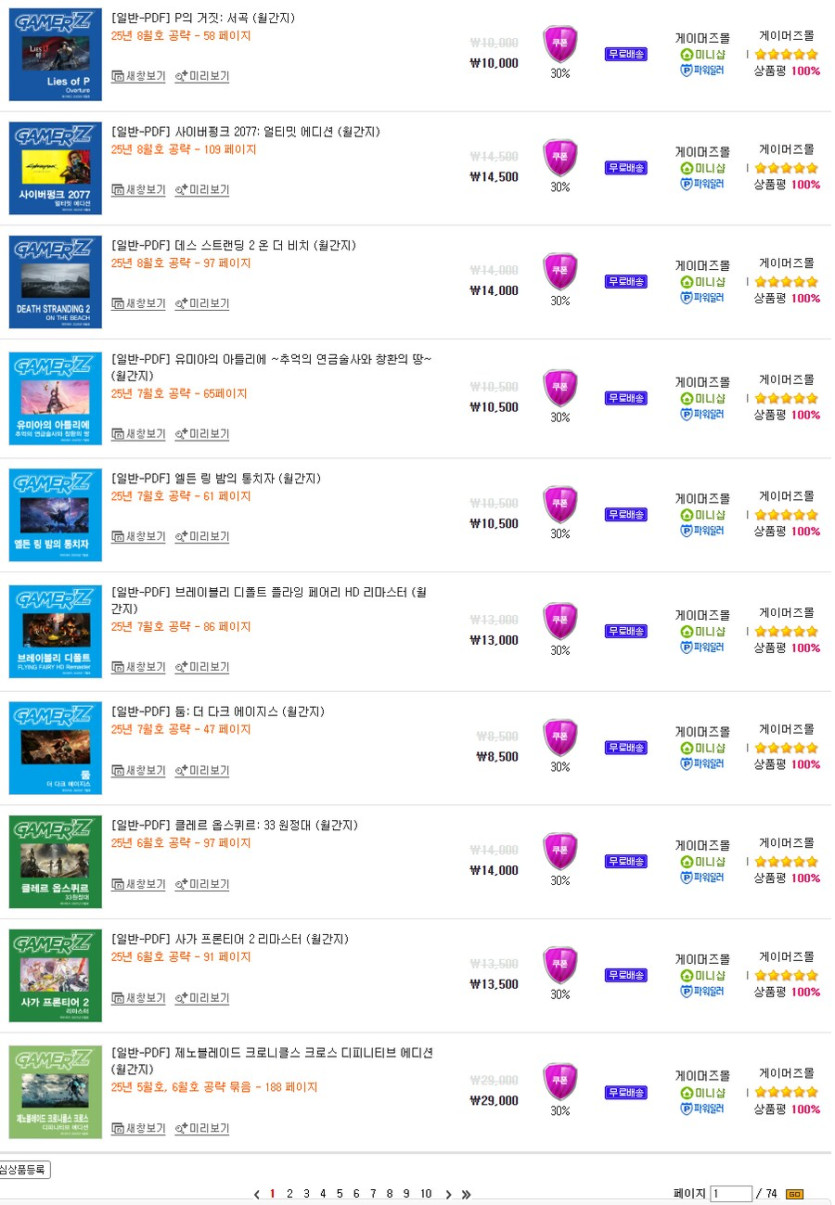Open the 미리보기 preview for Cyberpunk 2077
The width and height of the screenshot is (835, 1205).
point(201,190)
